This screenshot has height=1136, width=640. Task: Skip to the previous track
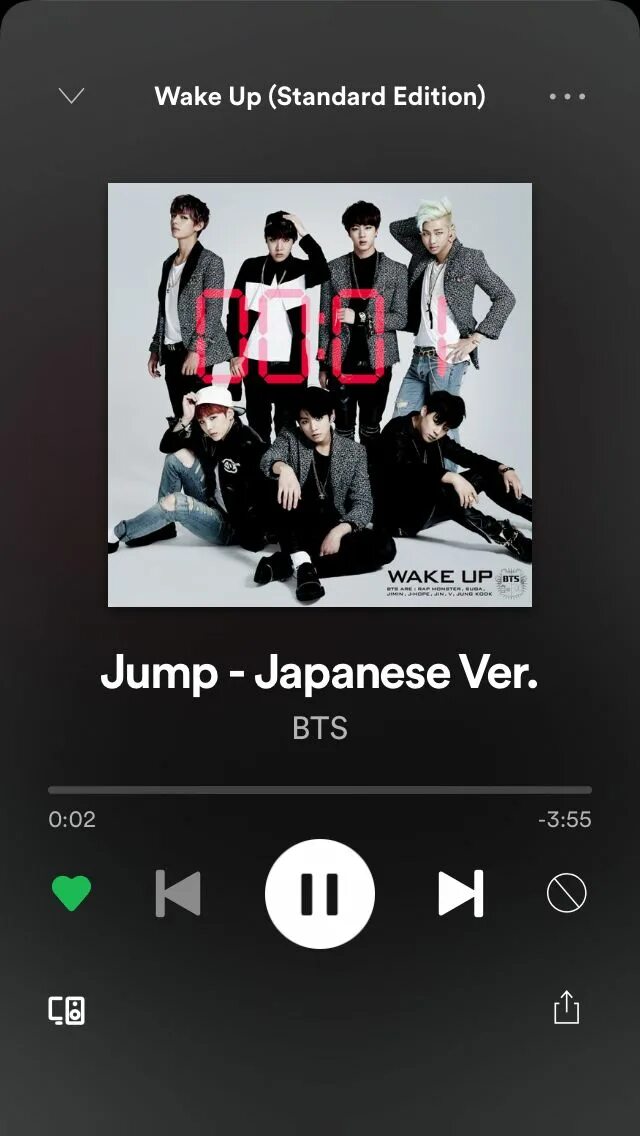click(178, 894)
